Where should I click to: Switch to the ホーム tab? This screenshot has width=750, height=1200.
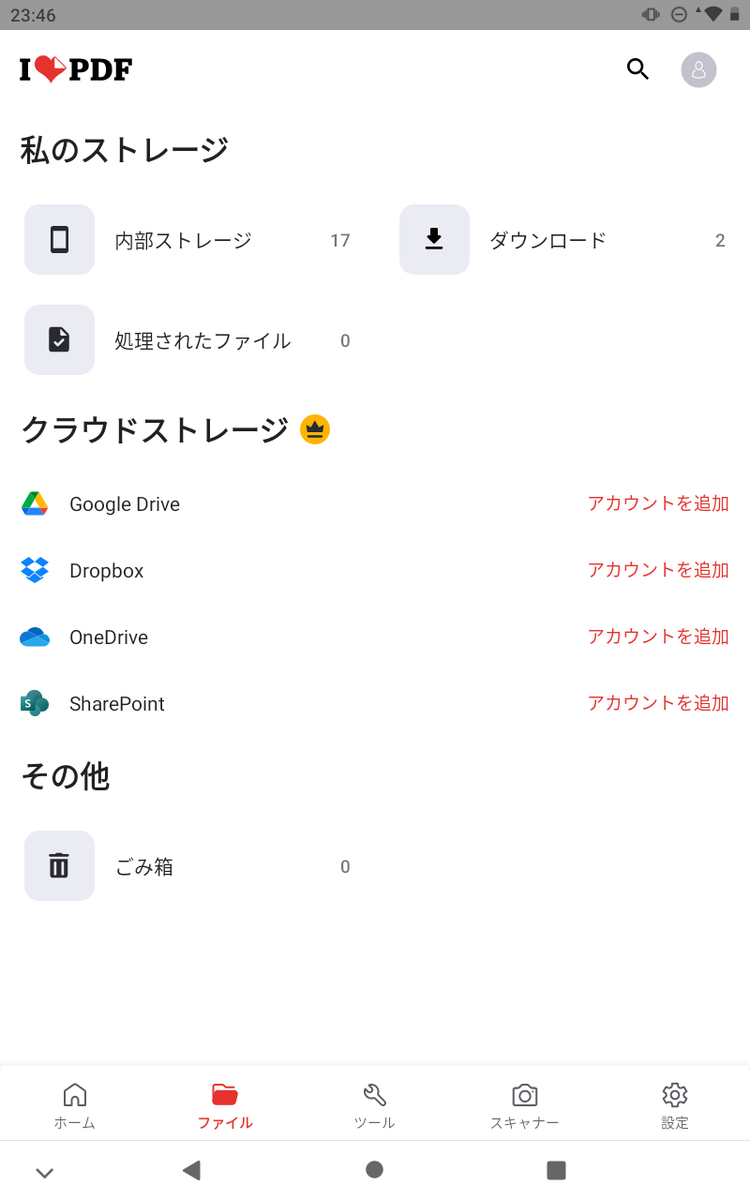75,1105
